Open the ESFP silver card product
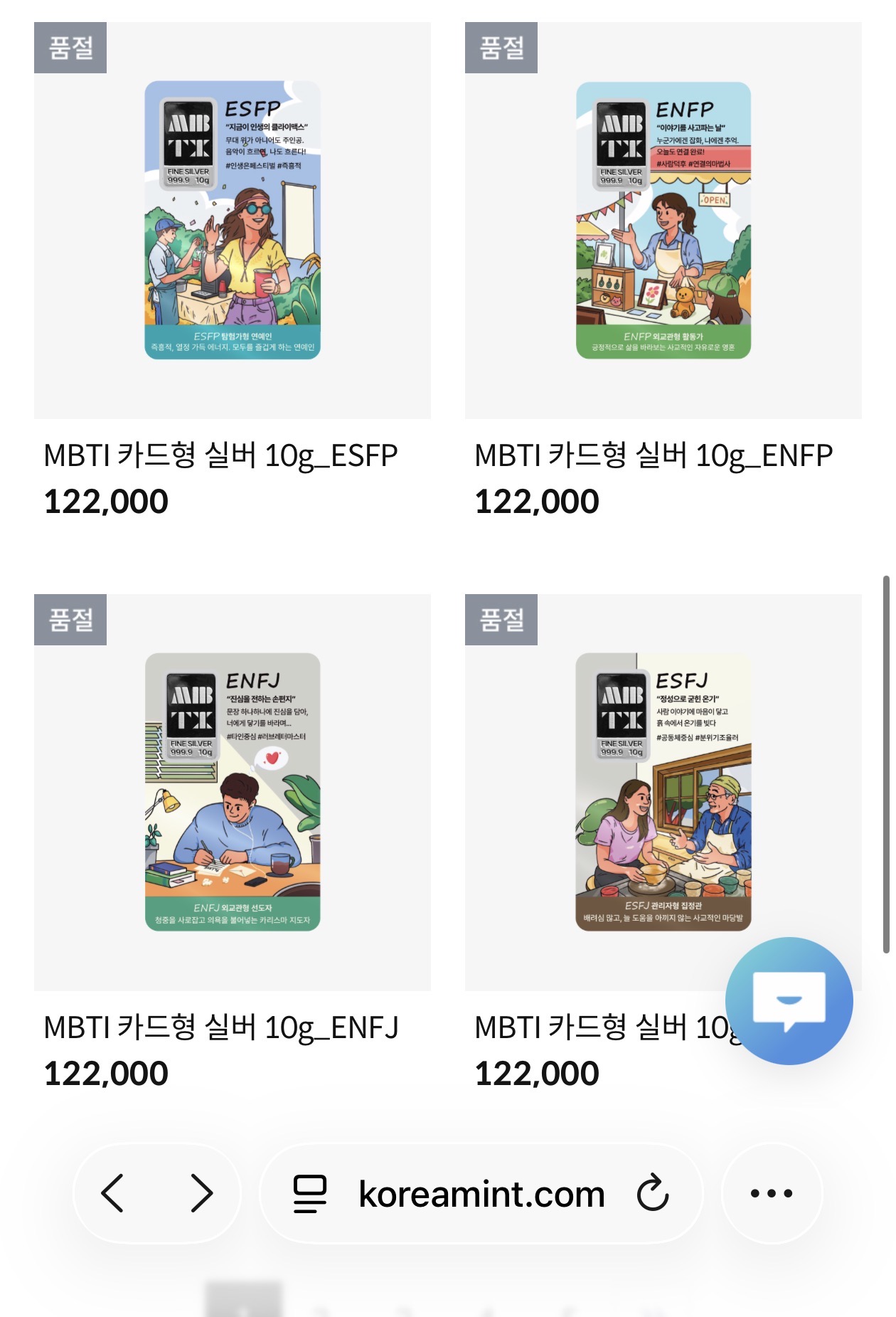 (x=233, y=221)
